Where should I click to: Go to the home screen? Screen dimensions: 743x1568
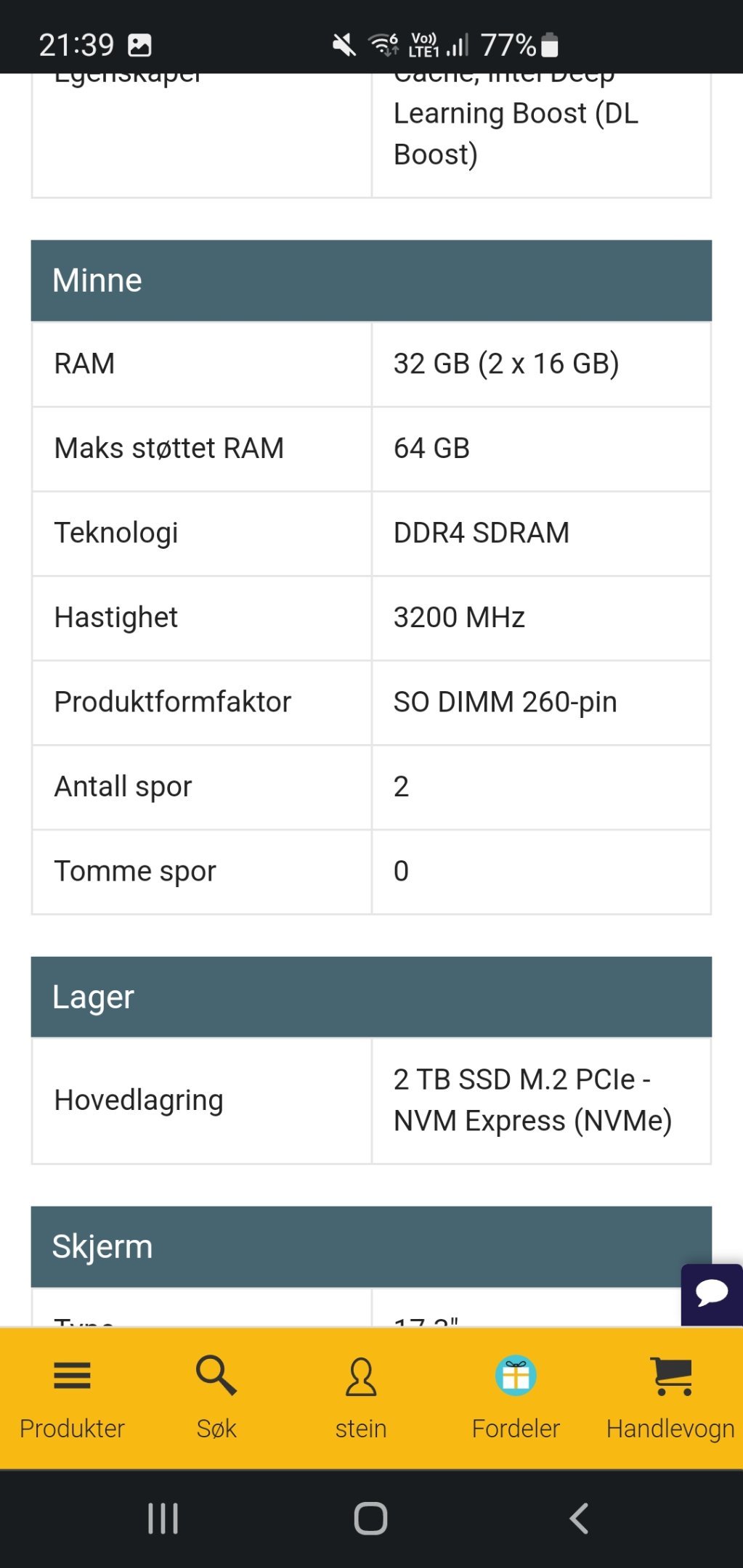point(370,1518)
